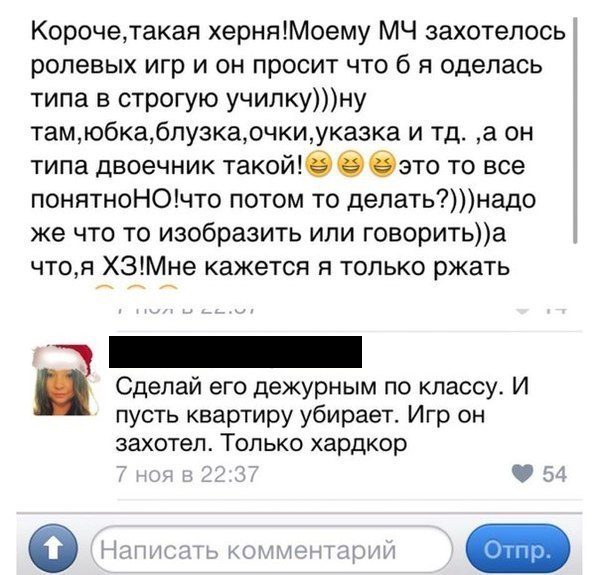Send the comment with "Отпр." button
This screenshot has height=575, width=600.
(x=516, y=550)
